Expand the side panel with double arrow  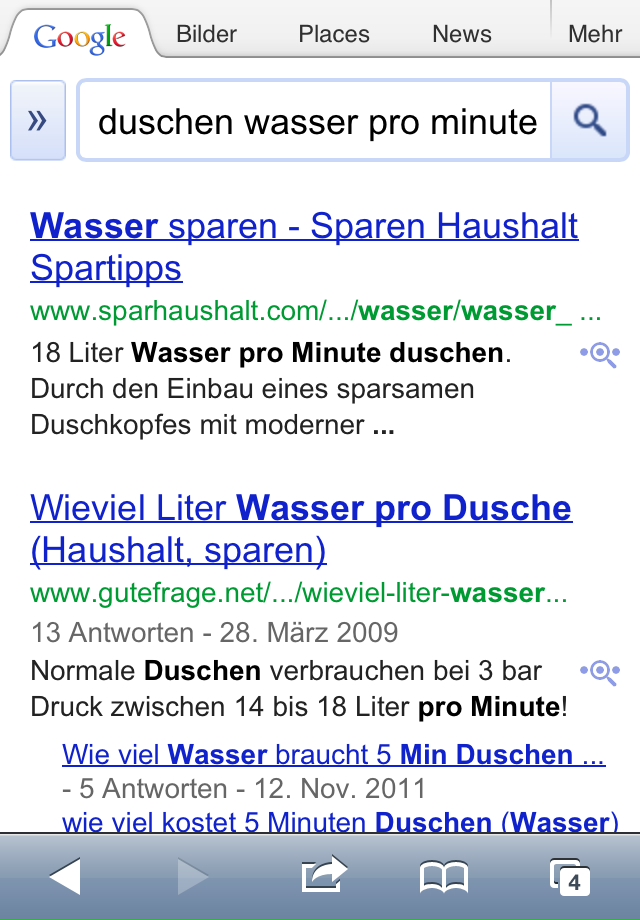38,121
